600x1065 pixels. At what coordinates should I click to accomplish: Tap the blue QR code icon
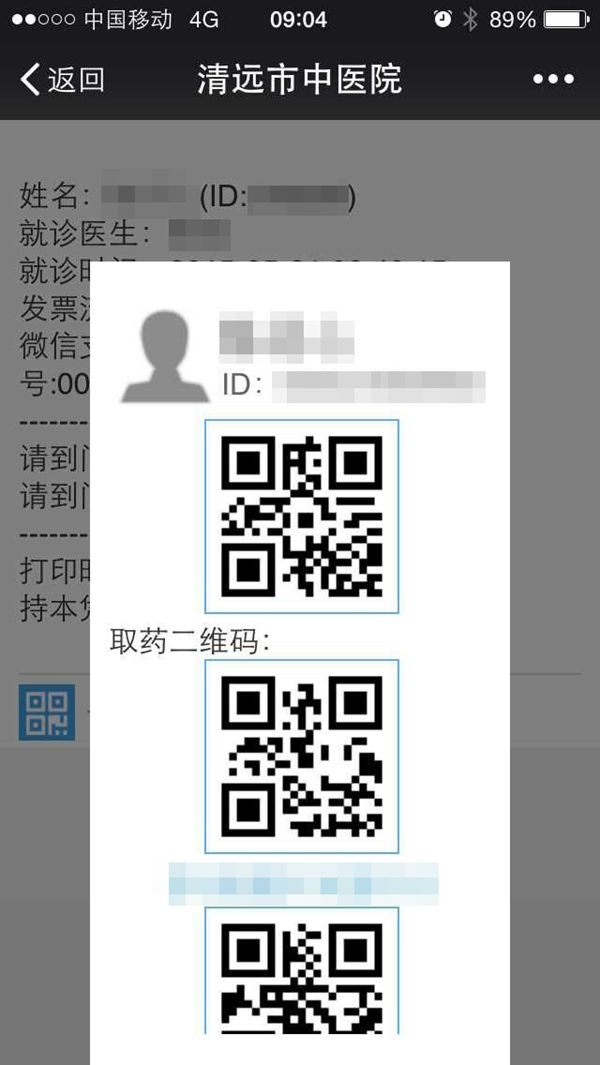pyautogui.click(x=47, y=712)
